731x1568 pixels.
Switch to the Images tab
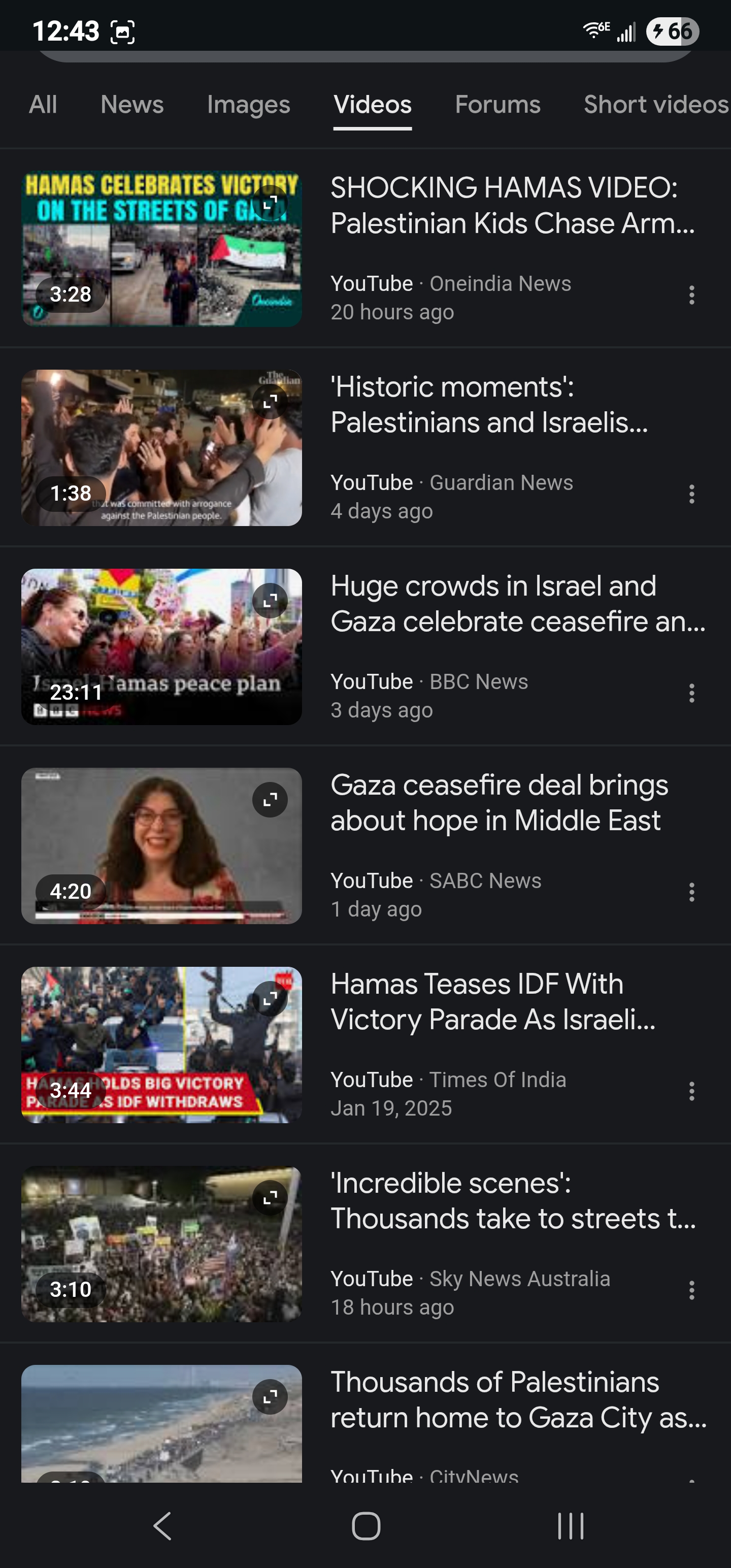click(248, 105)
